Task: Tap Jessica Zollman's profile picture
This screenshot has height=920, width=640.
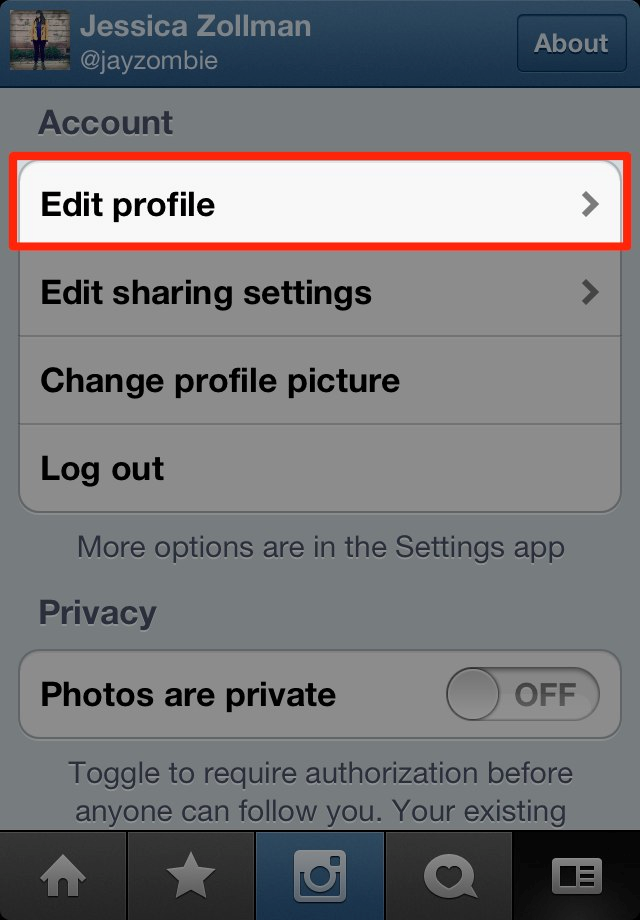Action: point(39,40)
